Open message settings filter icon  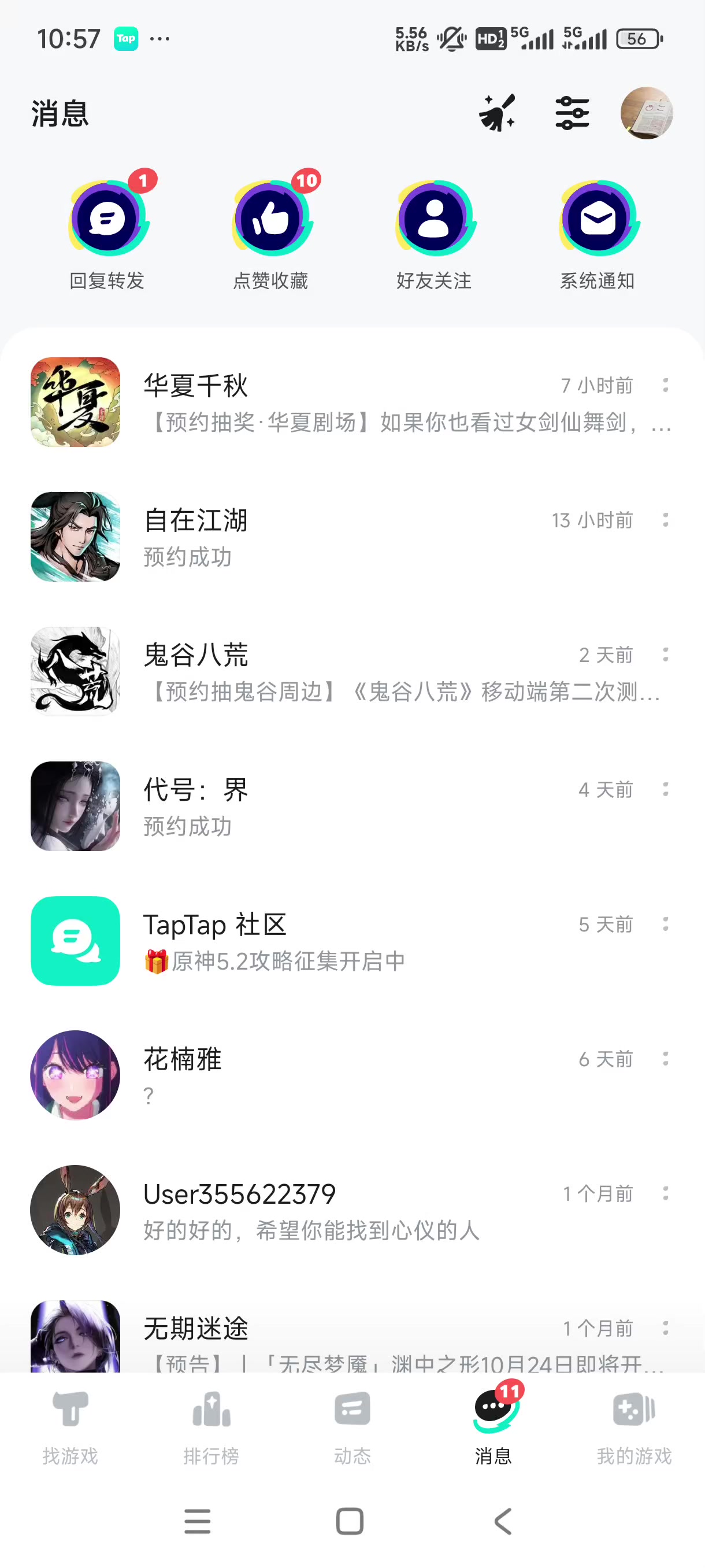(572, 113)
